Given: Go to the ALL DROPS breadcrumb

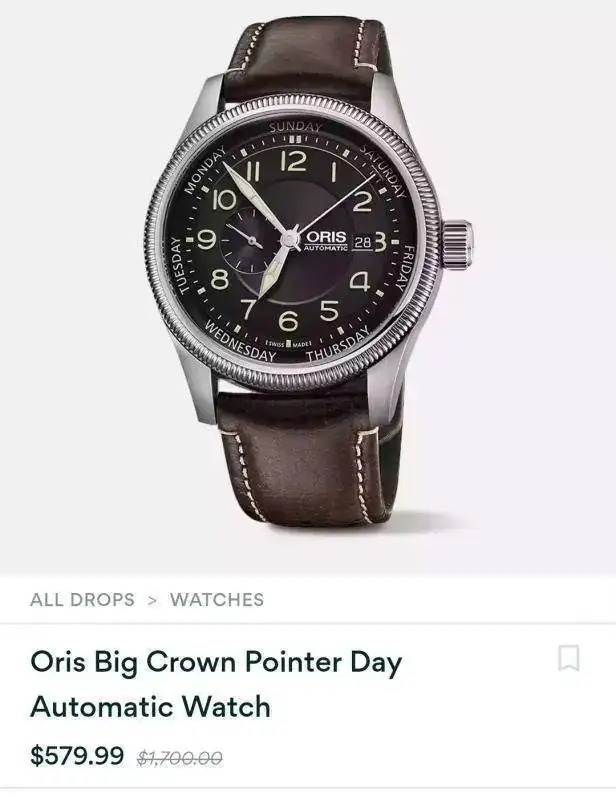Looking at the screenshot, I should pyautogui.click(x=82, y=600).
